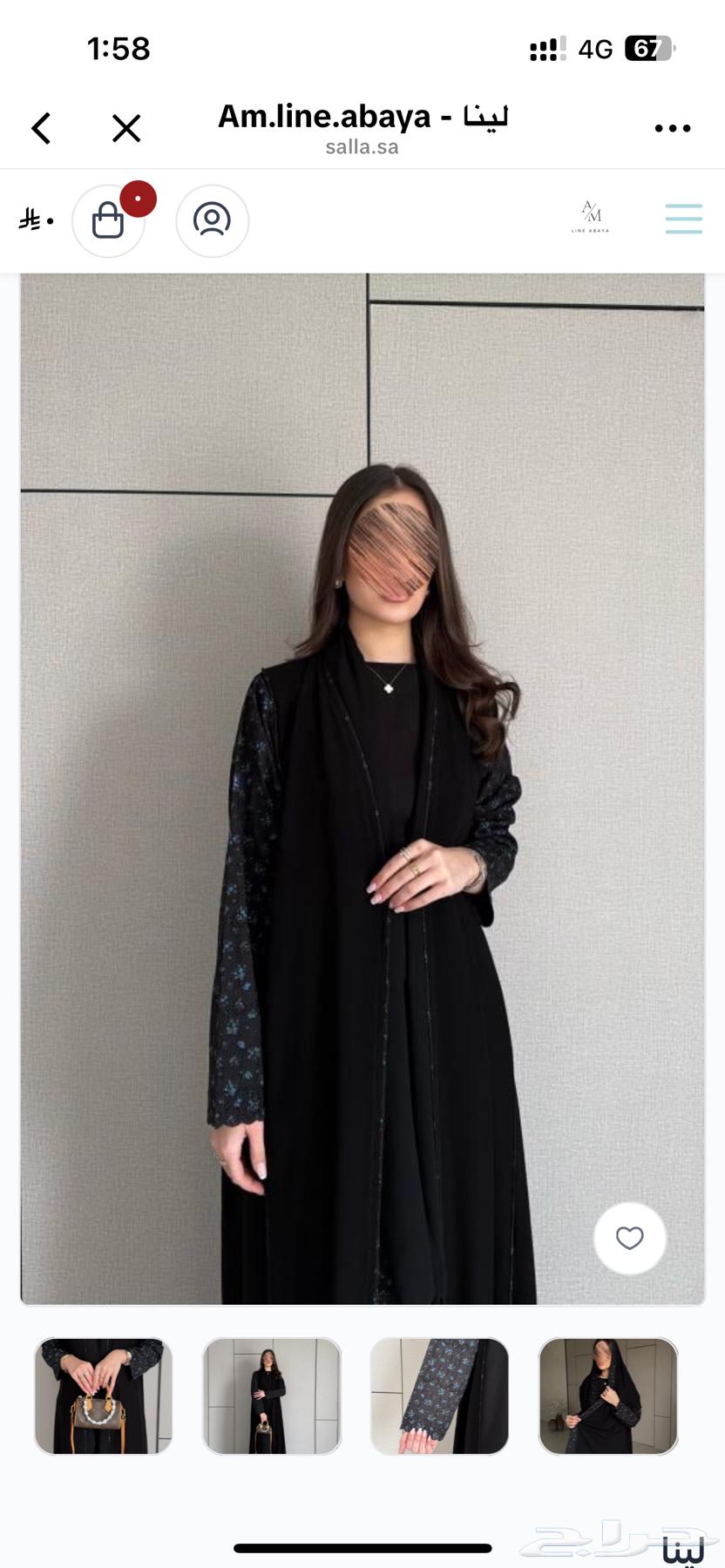Close the in-app browser
The height and width of the screenshot is (1568, 725).
[x=126, y=128]
